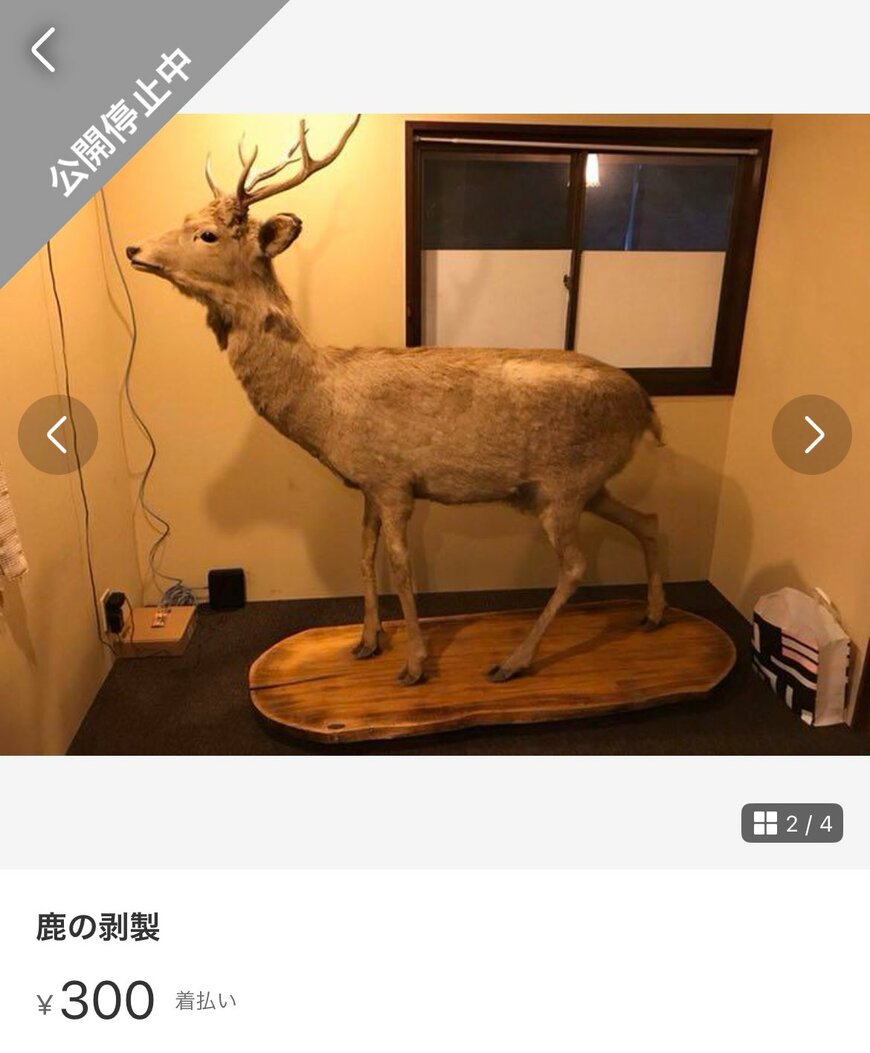Viewport: 870px width, 1053px height.
Task: Click the ¥300 price text
Action: [x=95, y=997]
